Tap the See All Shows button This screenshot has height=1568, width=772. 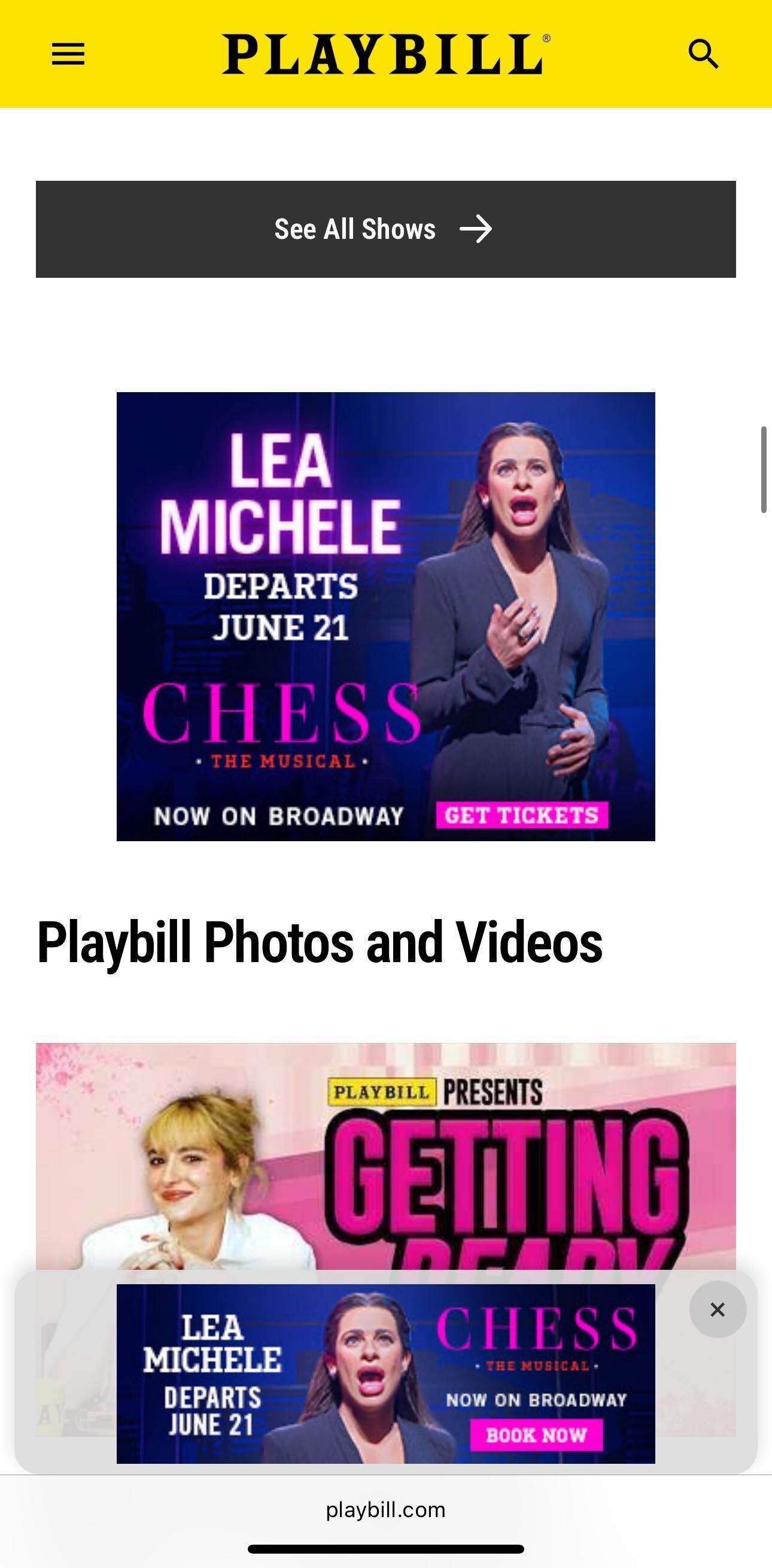pos(385,229)
